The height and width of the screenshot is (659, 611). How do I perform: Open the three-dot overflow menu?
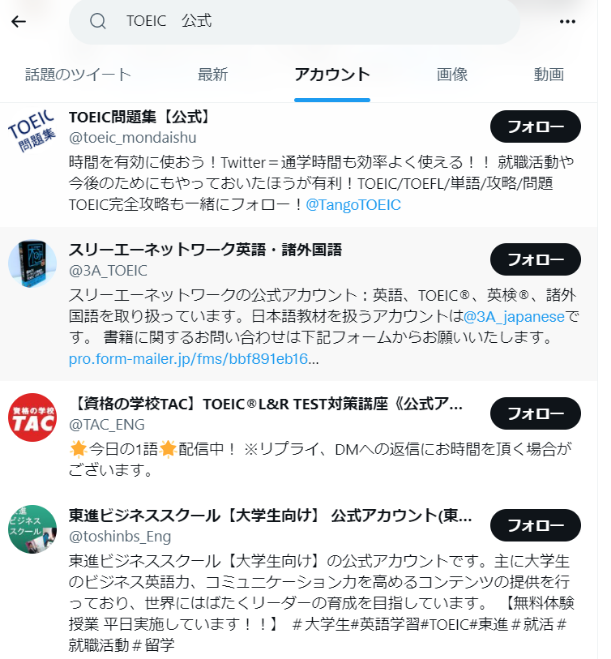coord(568,22)
